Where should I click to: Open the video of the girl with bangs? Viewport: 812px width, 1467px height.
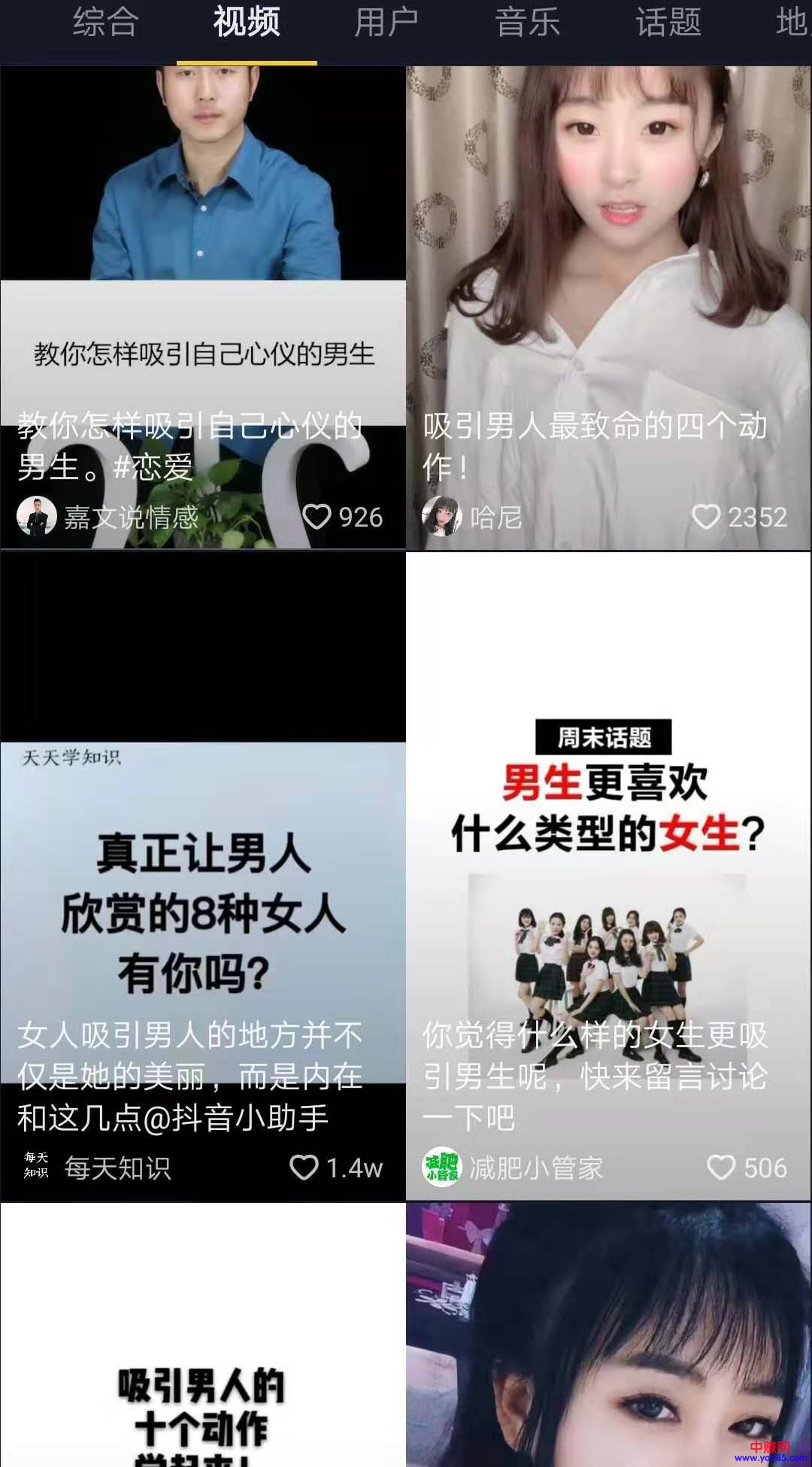tap(609, 1354)
